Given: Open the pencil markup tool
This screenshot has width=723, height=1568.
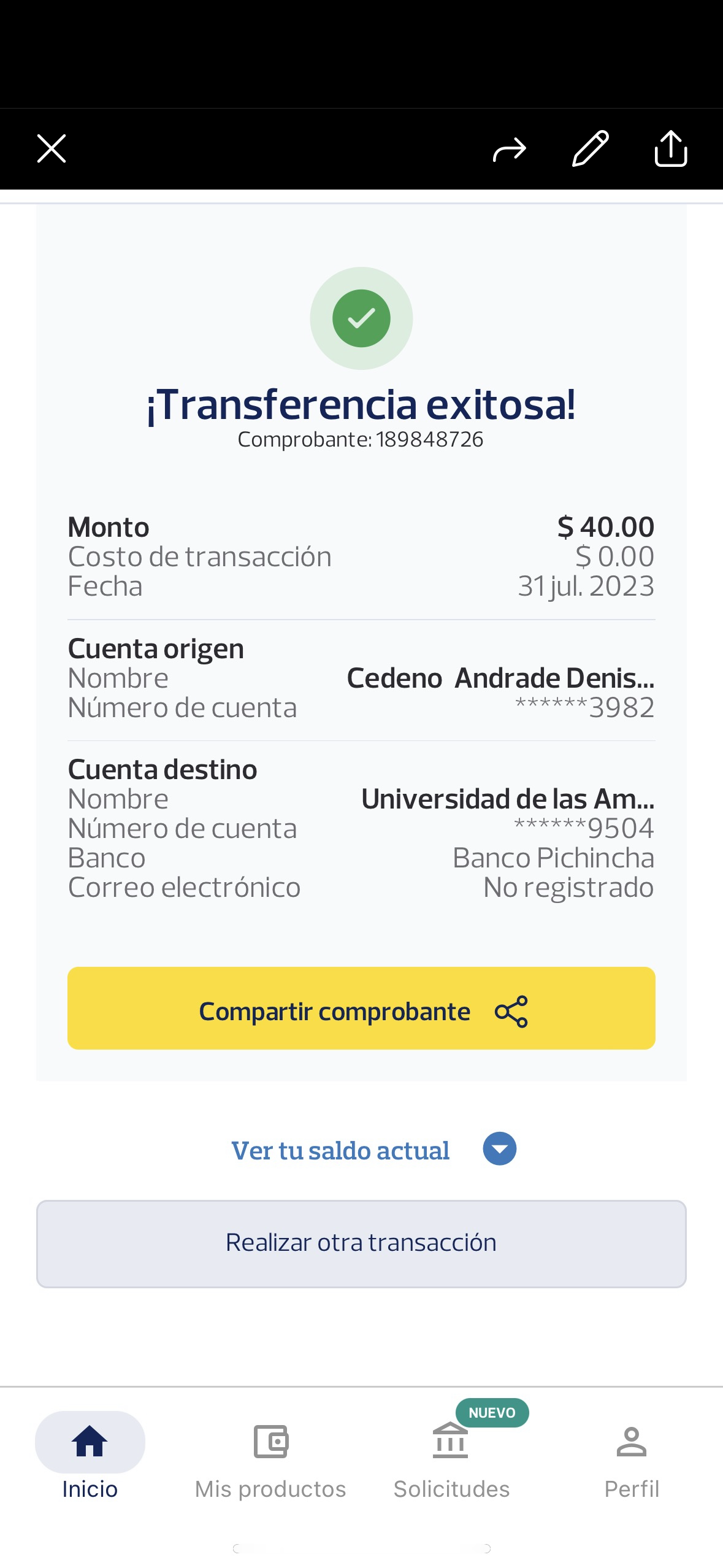Looking at the screenshot, I should tap(590, 148).
